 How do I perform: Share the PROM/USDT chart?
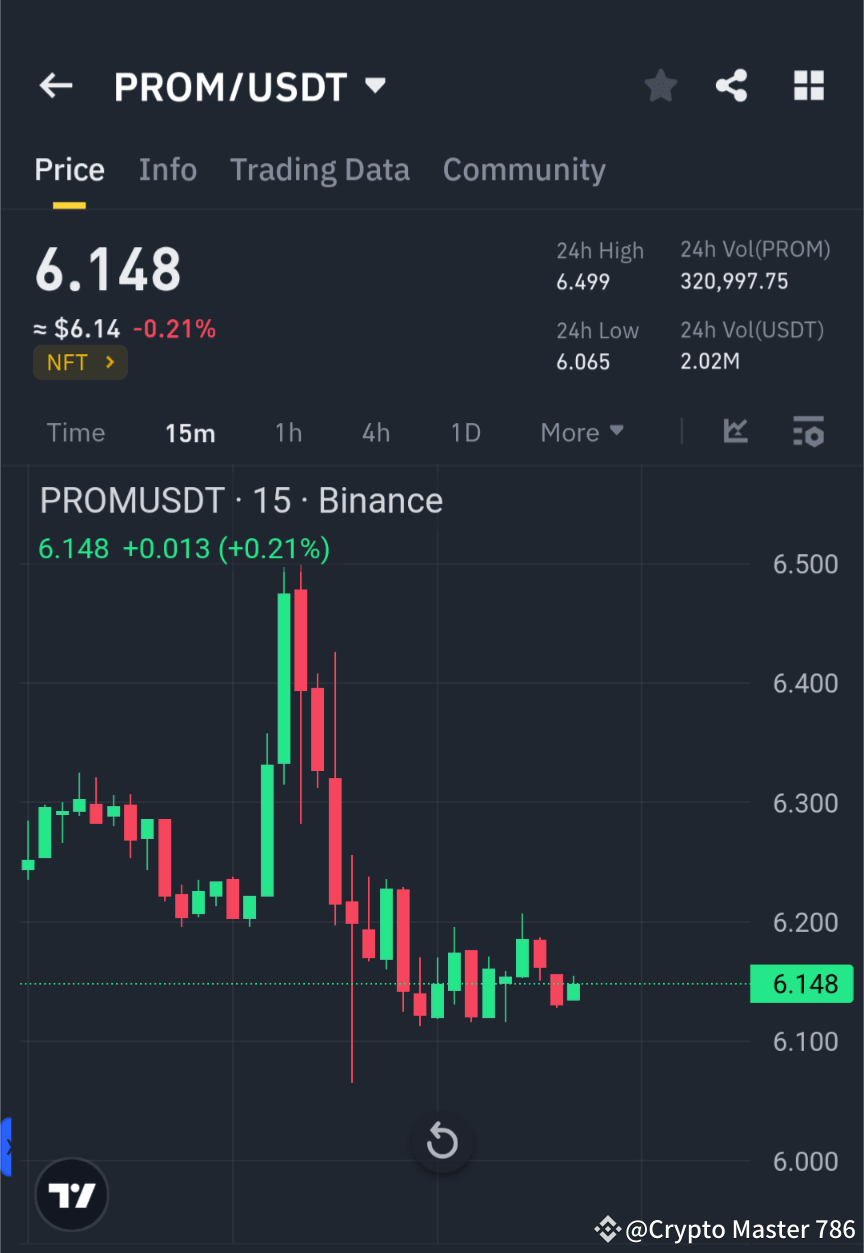[x=732, y=85]
